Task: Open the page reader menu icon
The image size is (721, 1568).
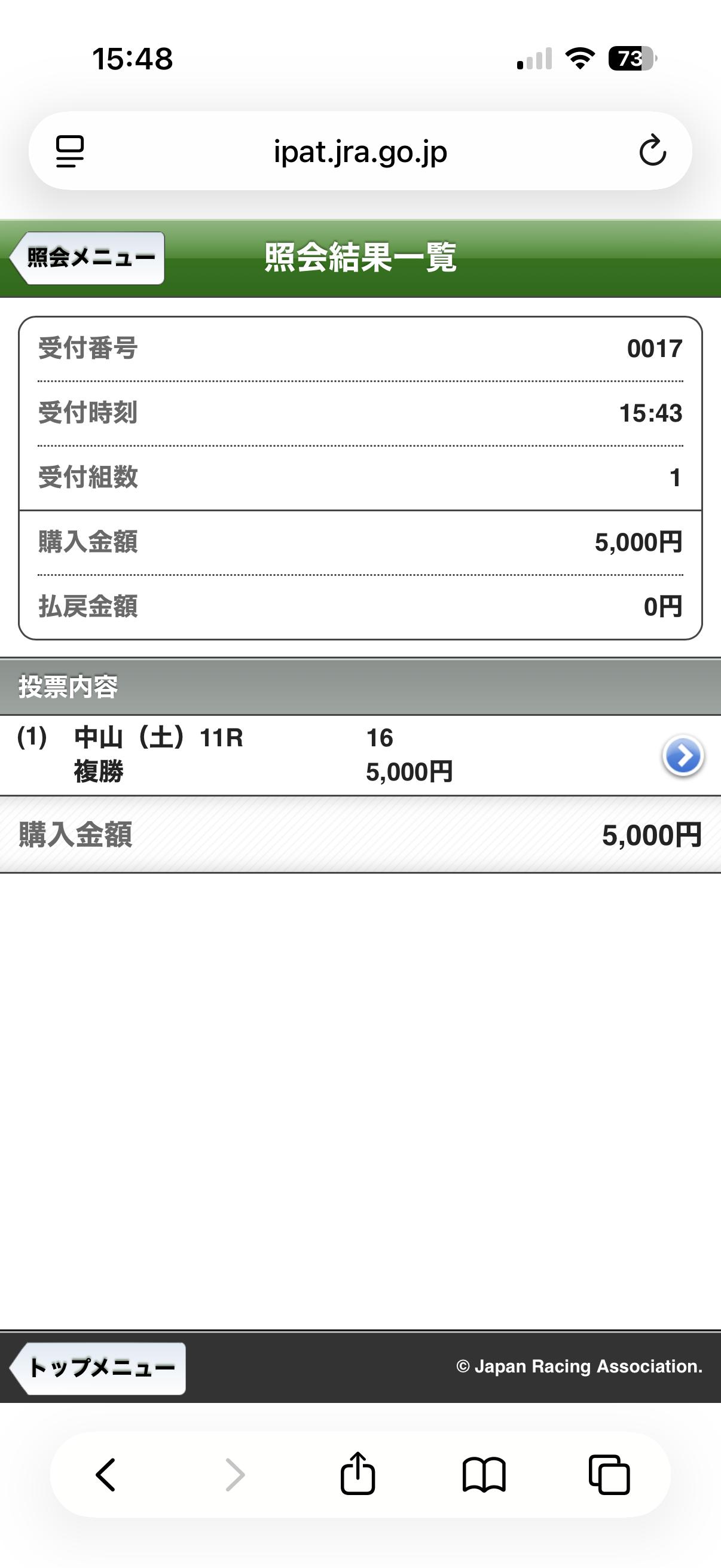Action: click(x=70, y=151)
